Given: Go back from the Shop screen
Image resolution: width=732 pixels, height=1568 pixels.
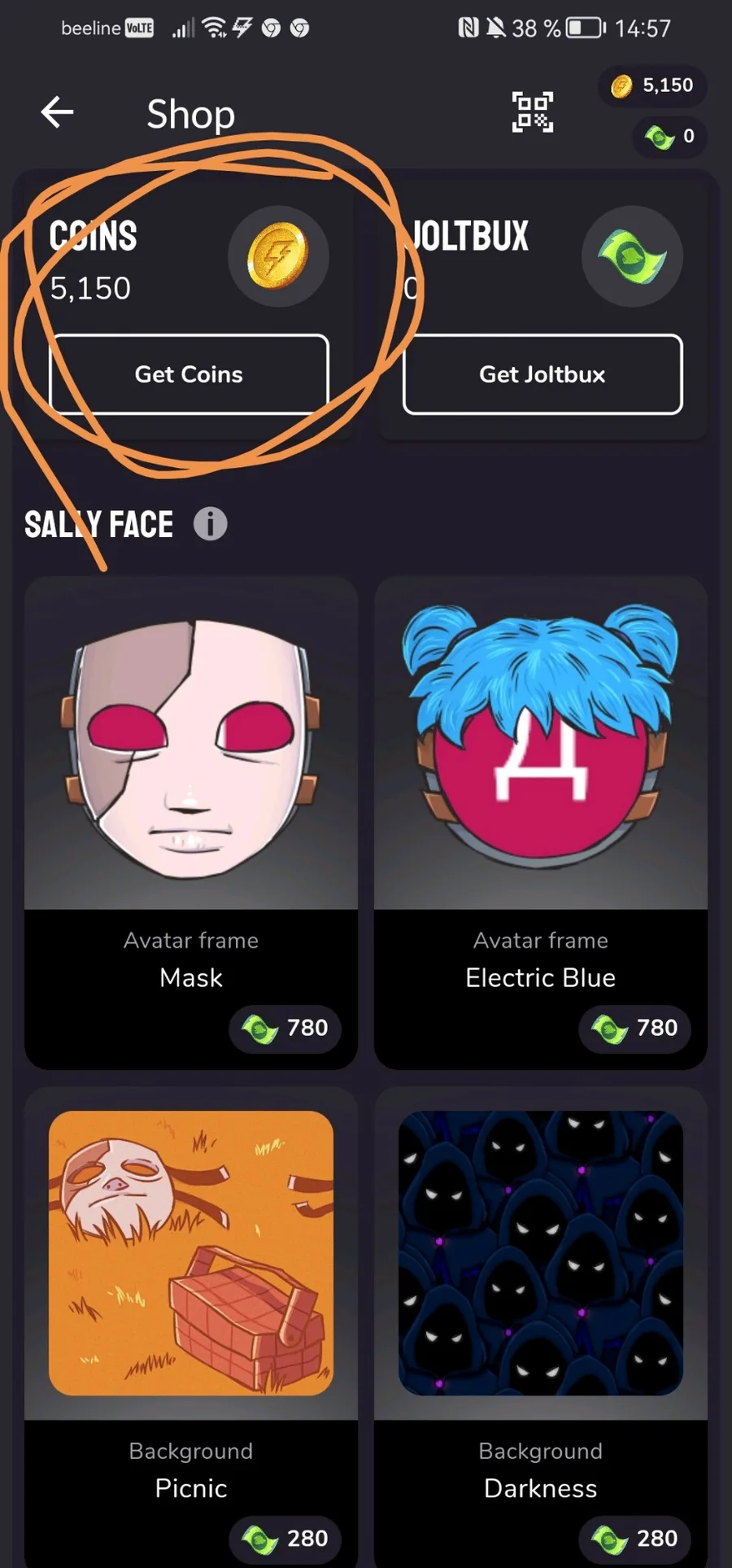Looking at the screenshot, I should click(57, 112).
